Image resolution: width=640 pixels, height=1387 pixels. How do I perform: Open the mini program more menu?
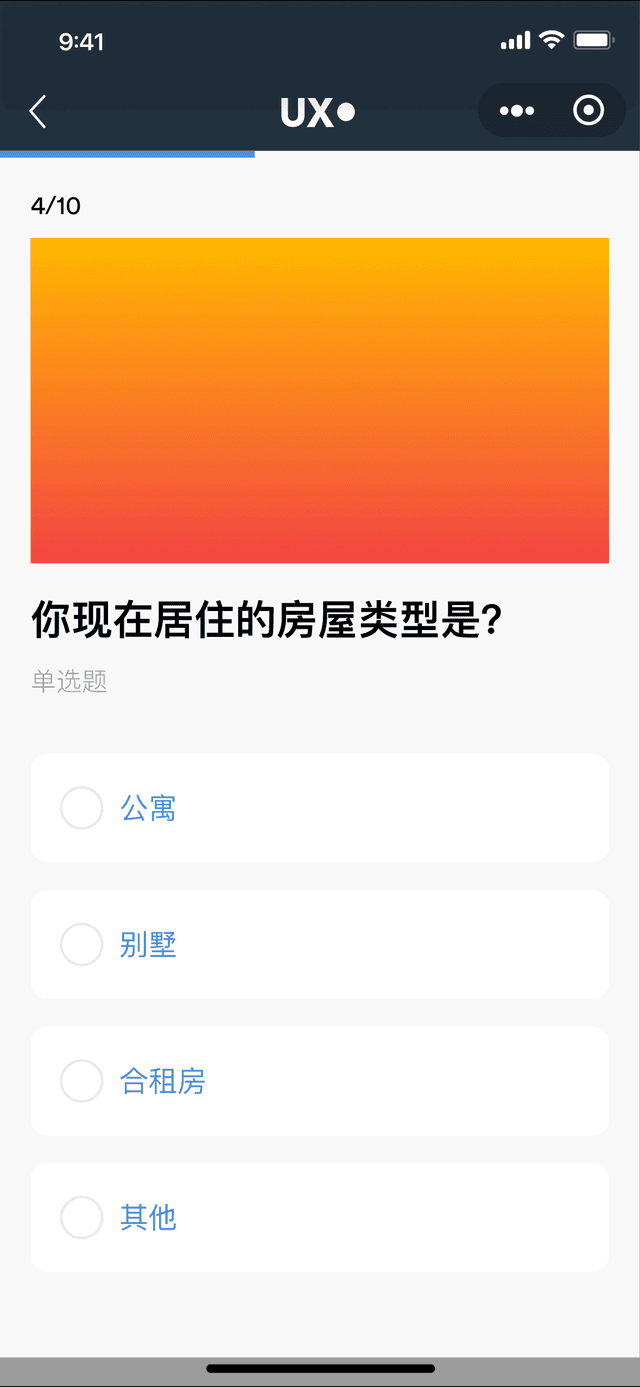pos(516,111)
